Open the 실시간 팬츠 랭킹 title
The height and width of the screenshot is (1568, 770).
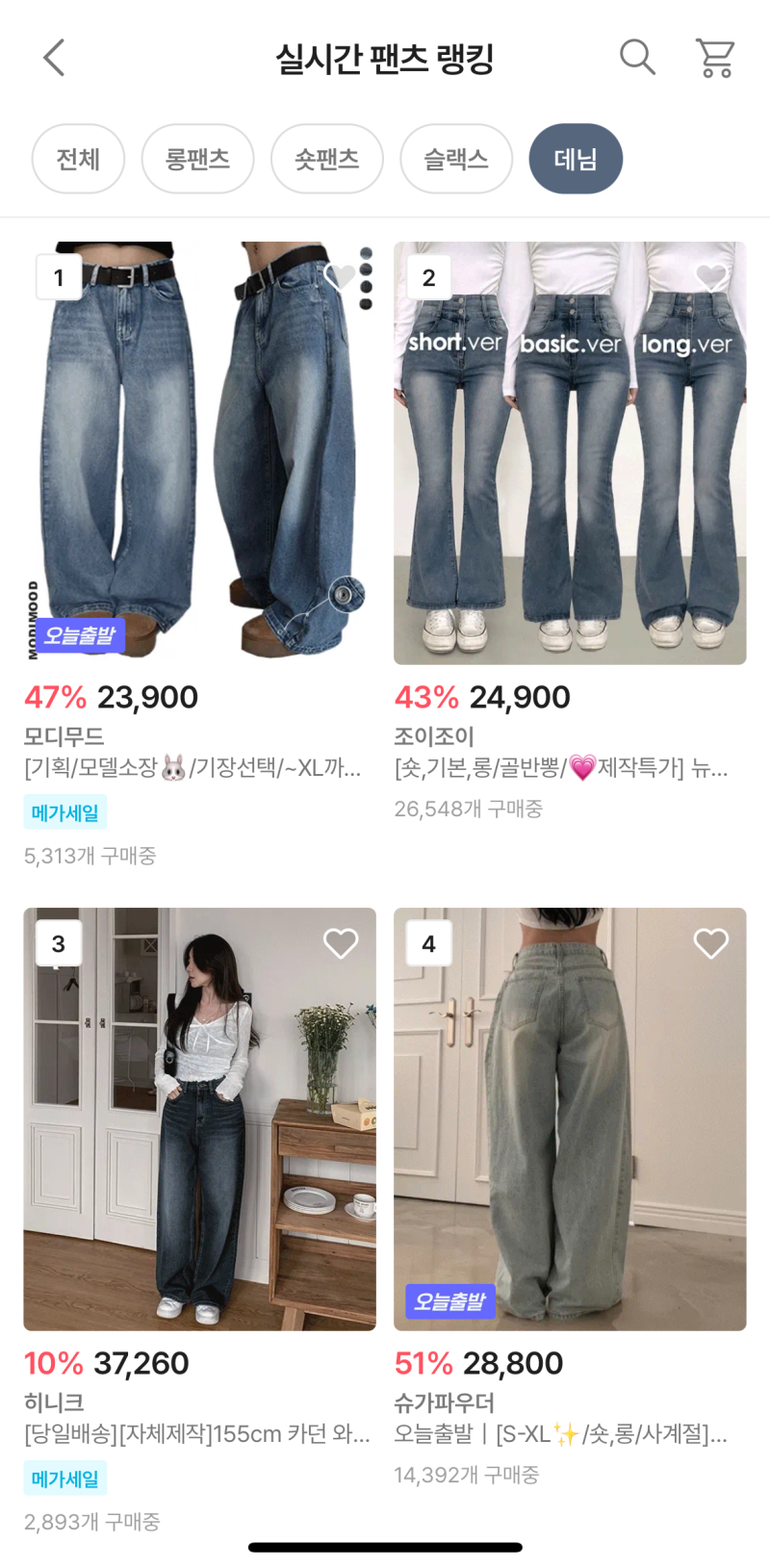point(384,58)
